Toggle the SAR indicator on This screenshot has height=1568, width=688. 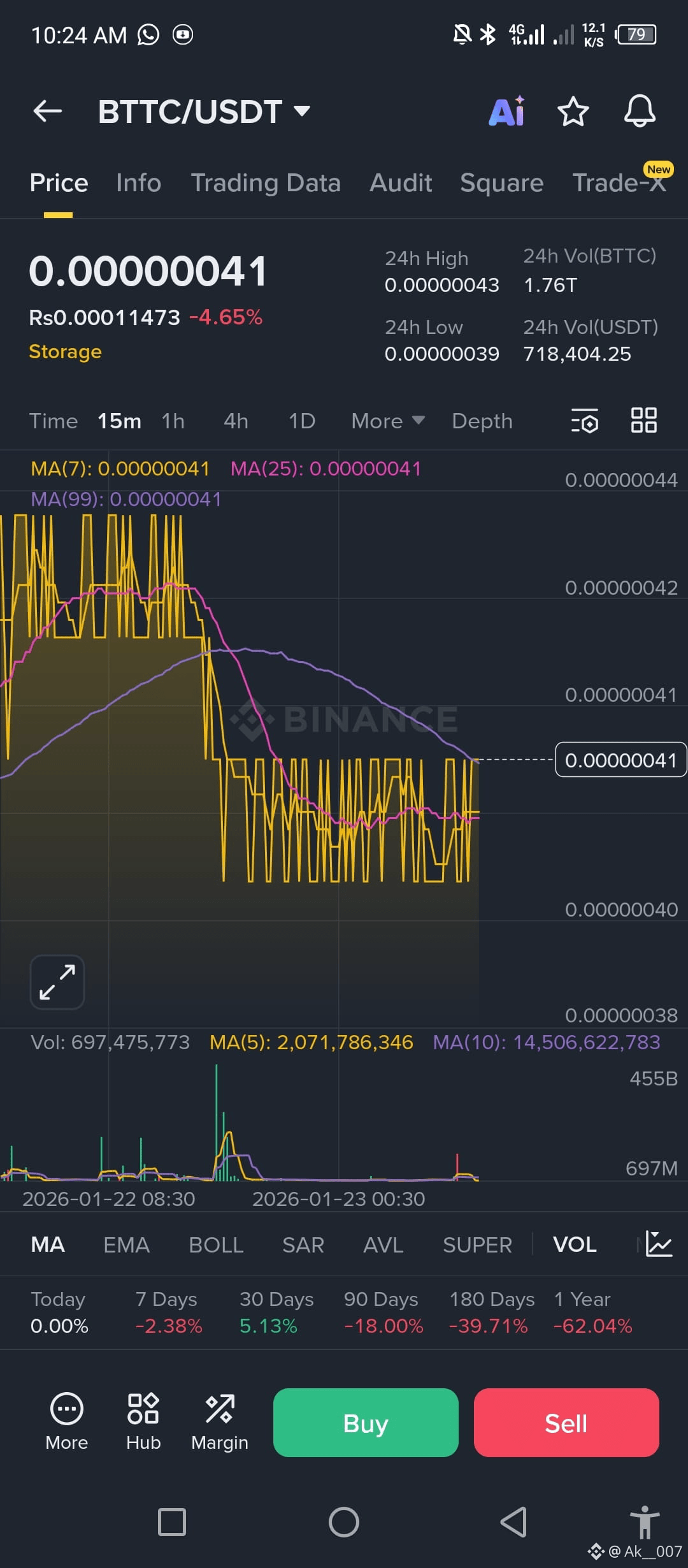pos(303,1244)
